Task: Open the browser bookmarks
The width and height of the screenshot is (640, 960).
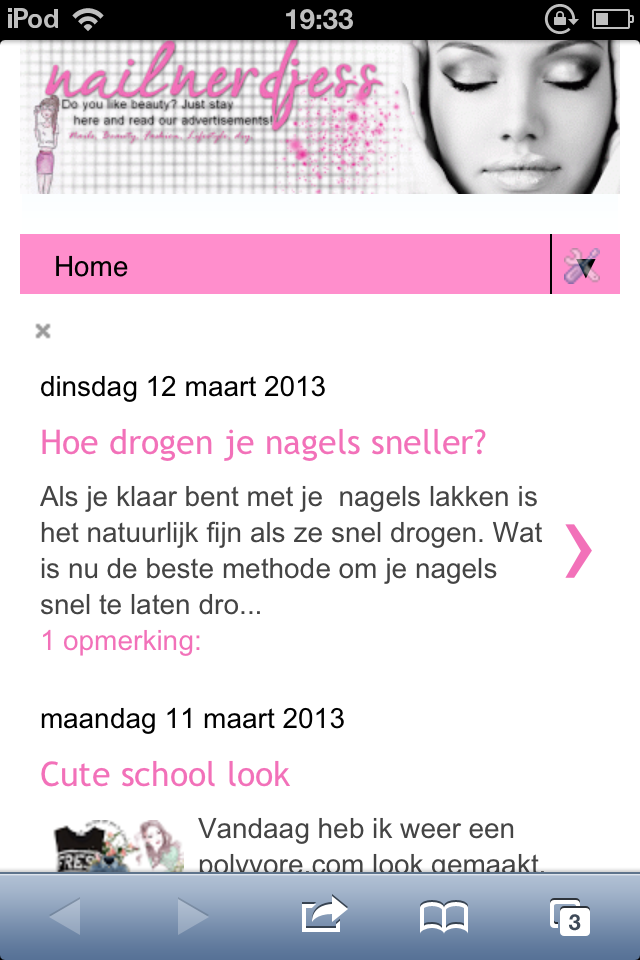Action: tap(444, 917)
